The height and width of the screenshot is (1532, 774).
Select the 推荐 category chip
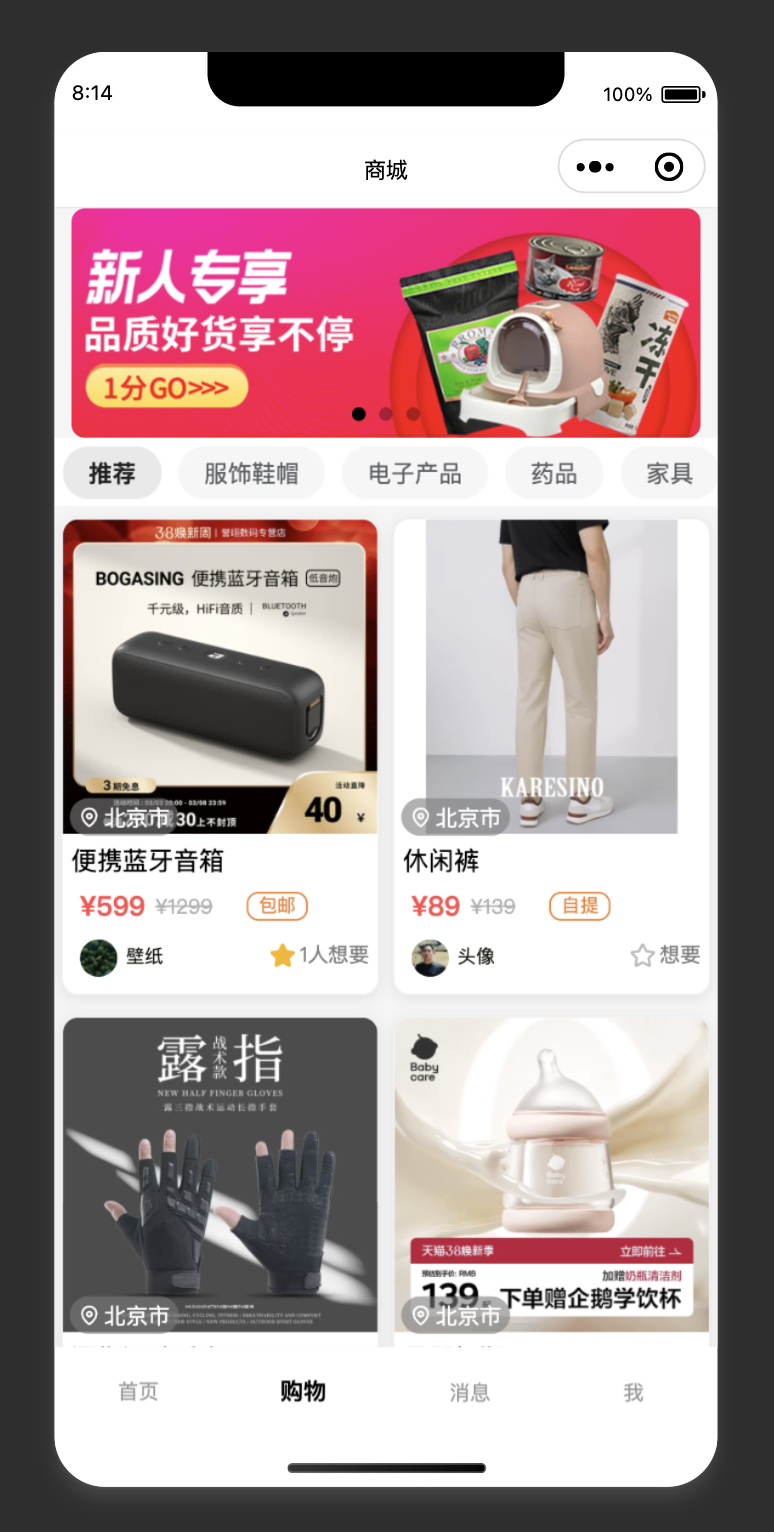112,473
